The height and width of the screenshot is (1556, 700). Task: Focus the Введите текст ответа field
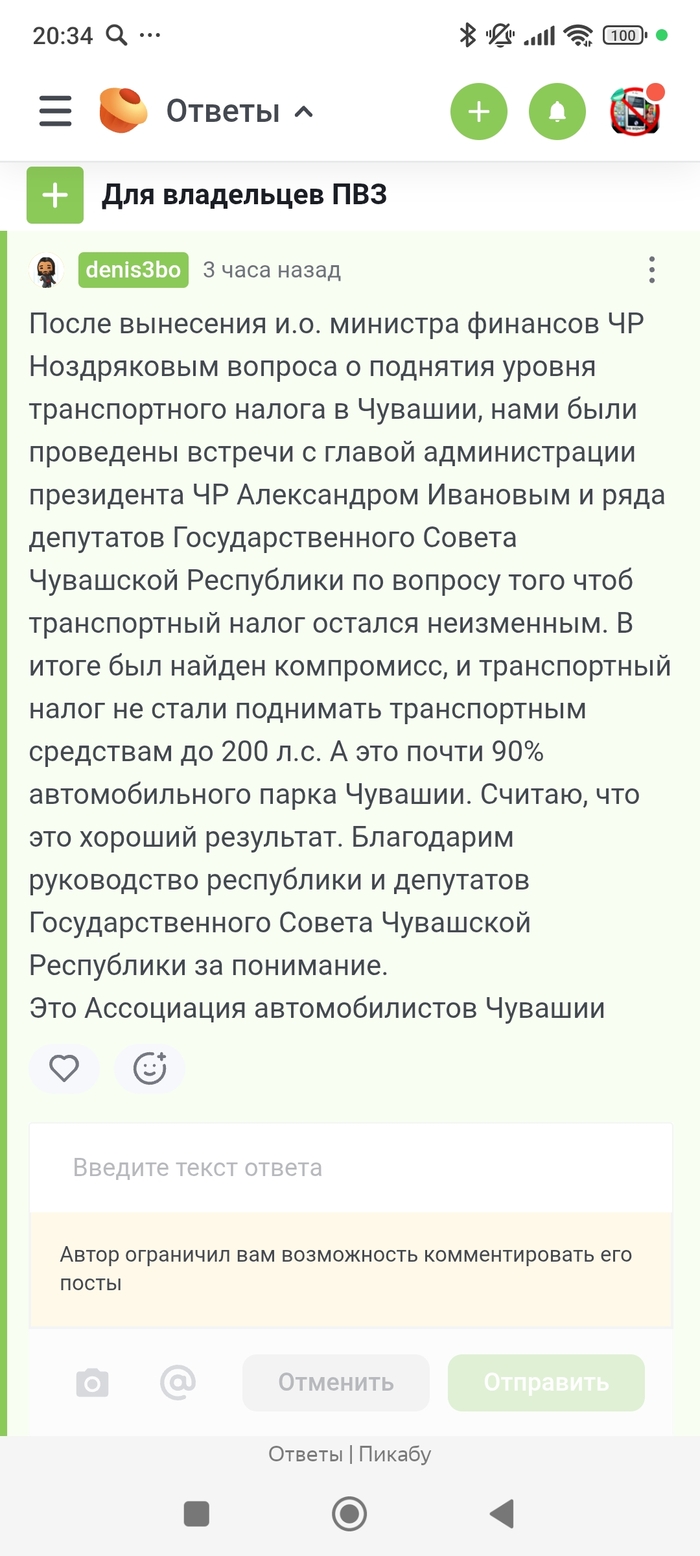coord(350,1167)
